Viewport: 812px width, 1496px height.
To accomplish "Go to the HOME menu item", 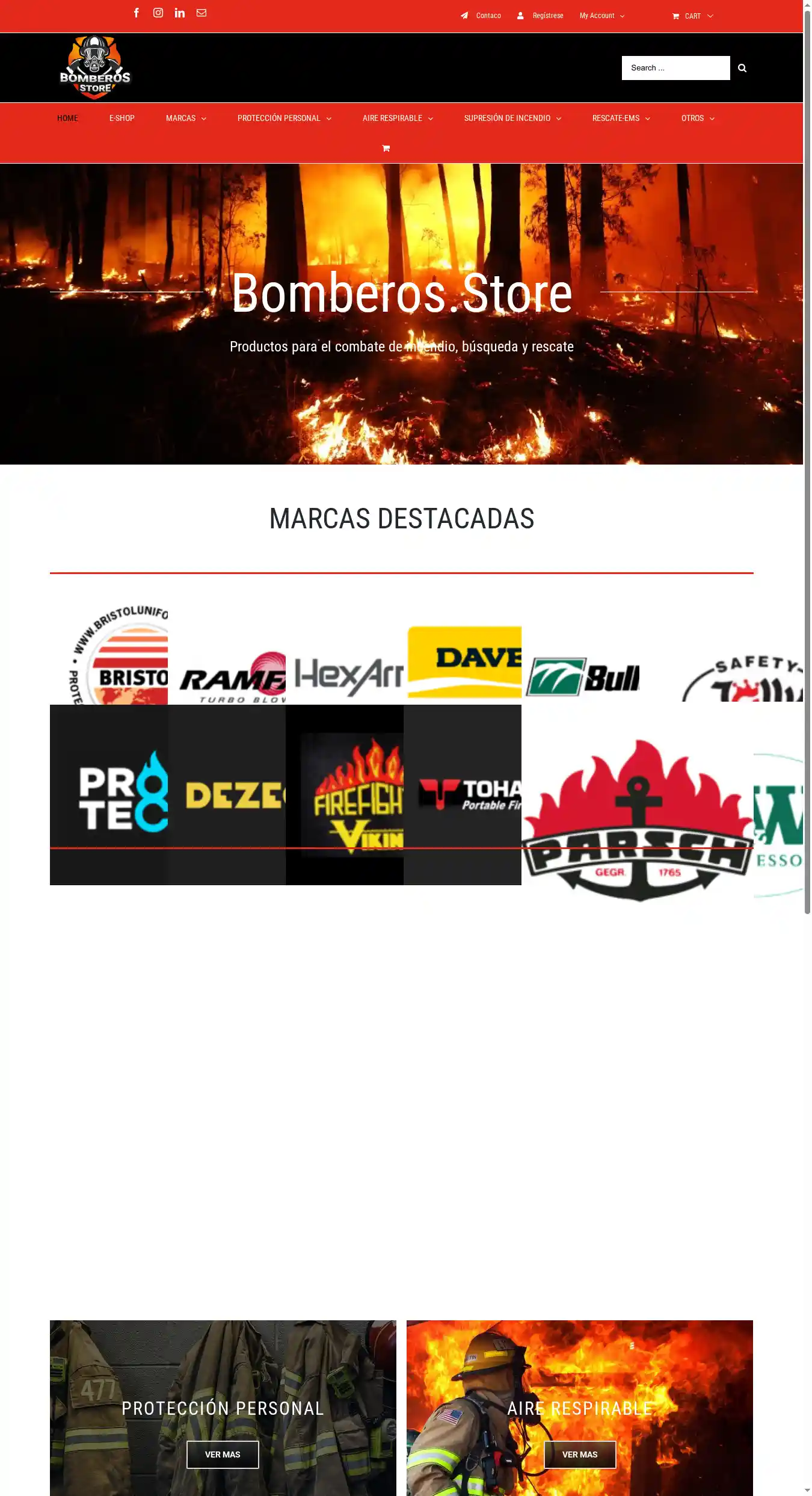I will click(x=67, y=119).
